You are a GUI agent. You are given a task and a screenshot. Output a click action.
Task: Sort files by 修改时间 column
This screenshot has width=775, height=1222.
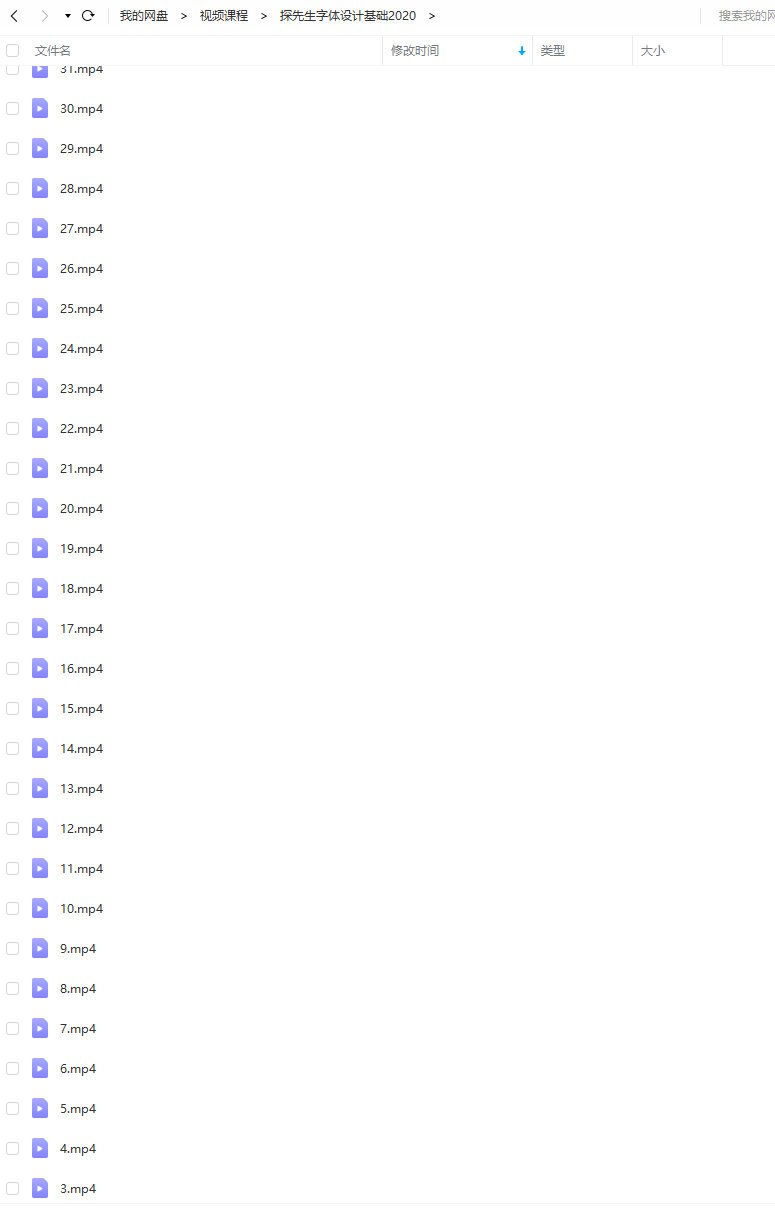coord(415,50)
